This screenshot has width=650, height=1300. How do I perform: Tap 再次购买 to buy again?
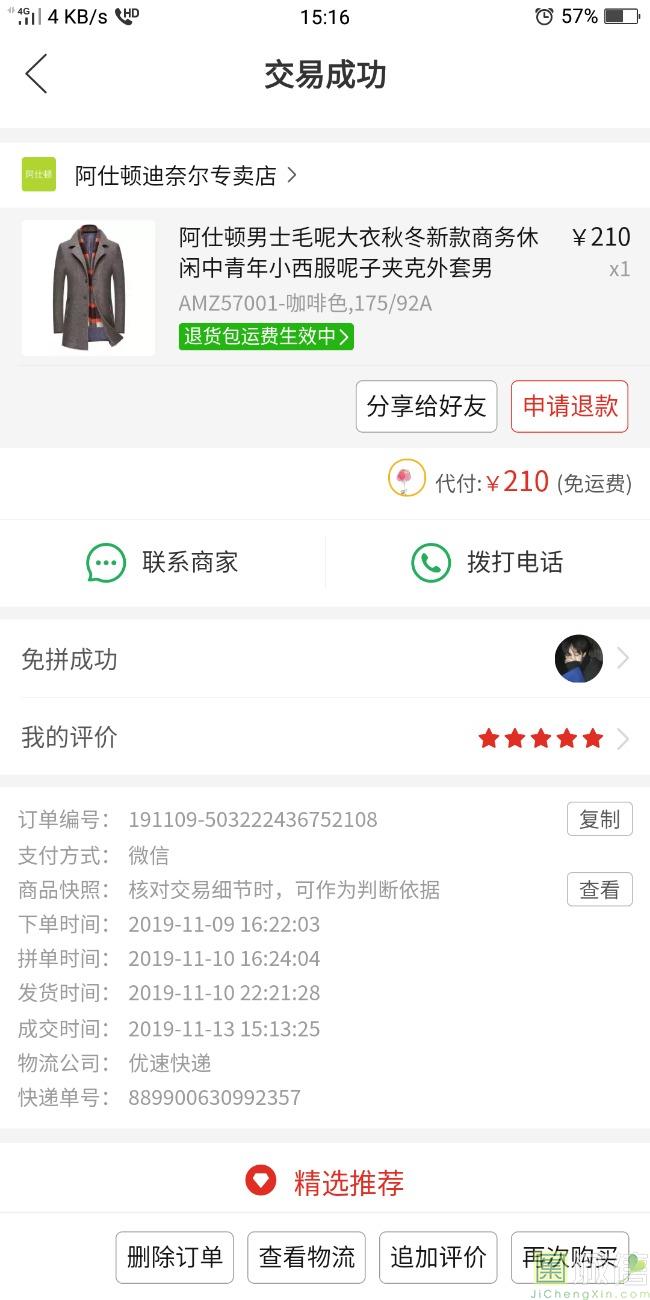[570, 1257]
